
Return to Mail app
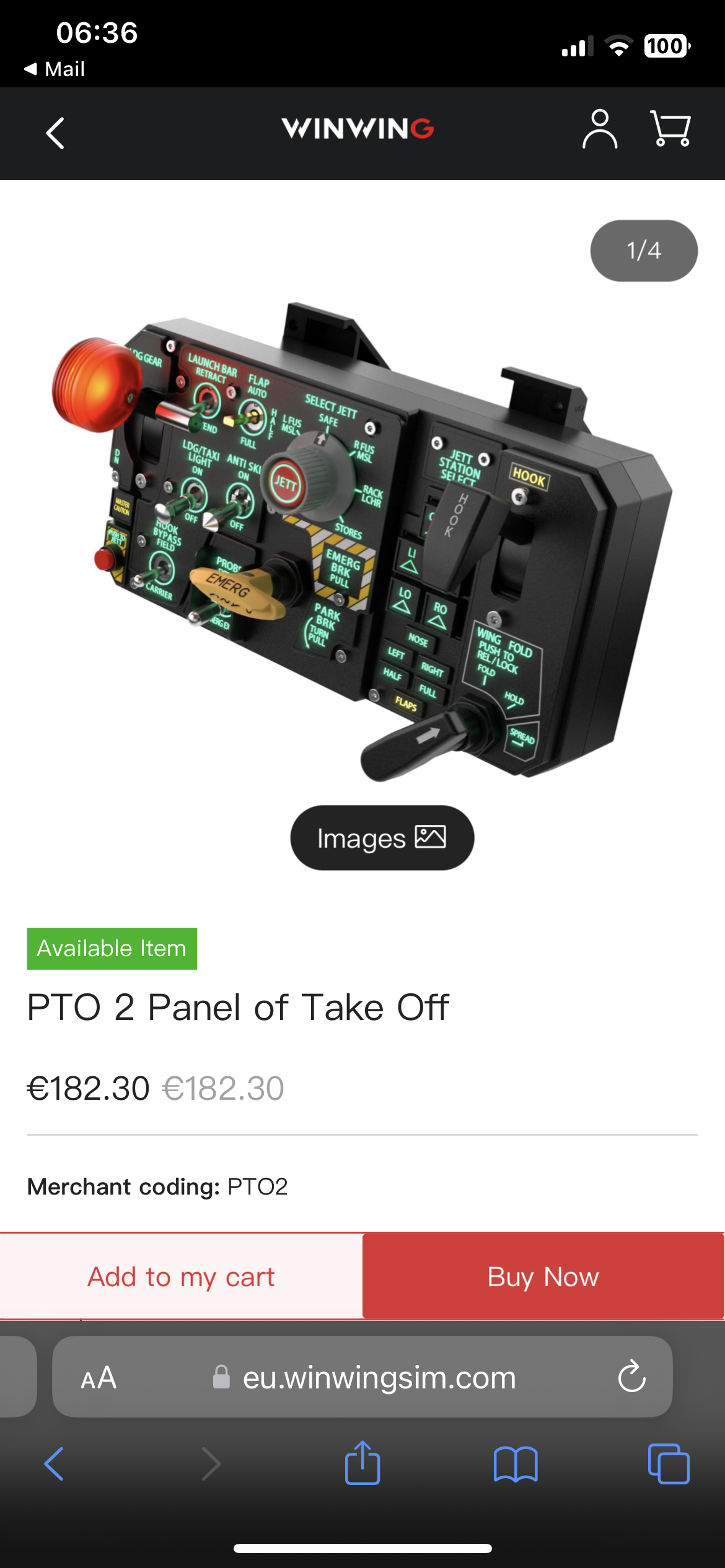54,69
